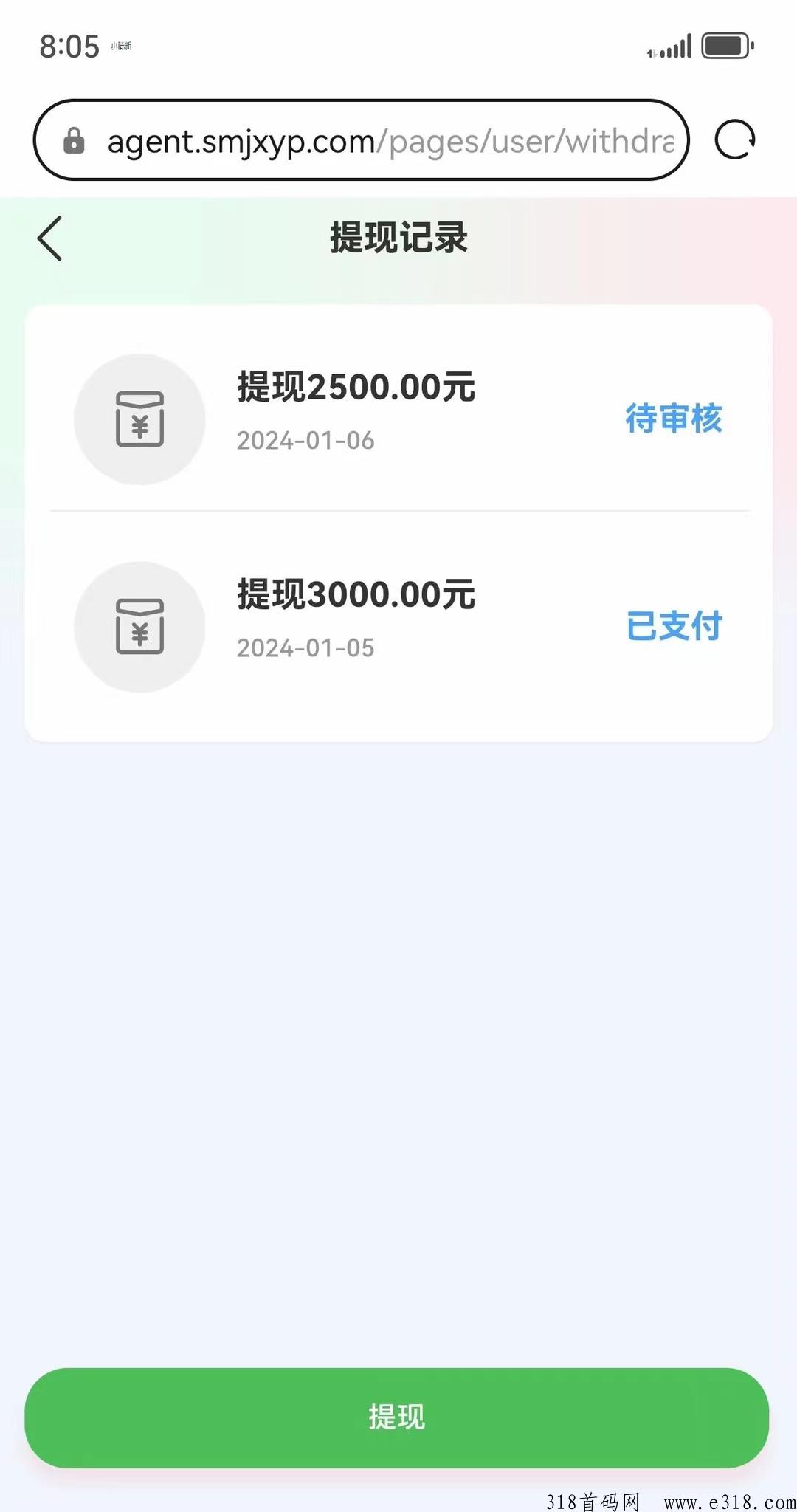The image size is (797, 1512).
Task: Reload the page with the refresh icon
Action: tap(735, 140)
